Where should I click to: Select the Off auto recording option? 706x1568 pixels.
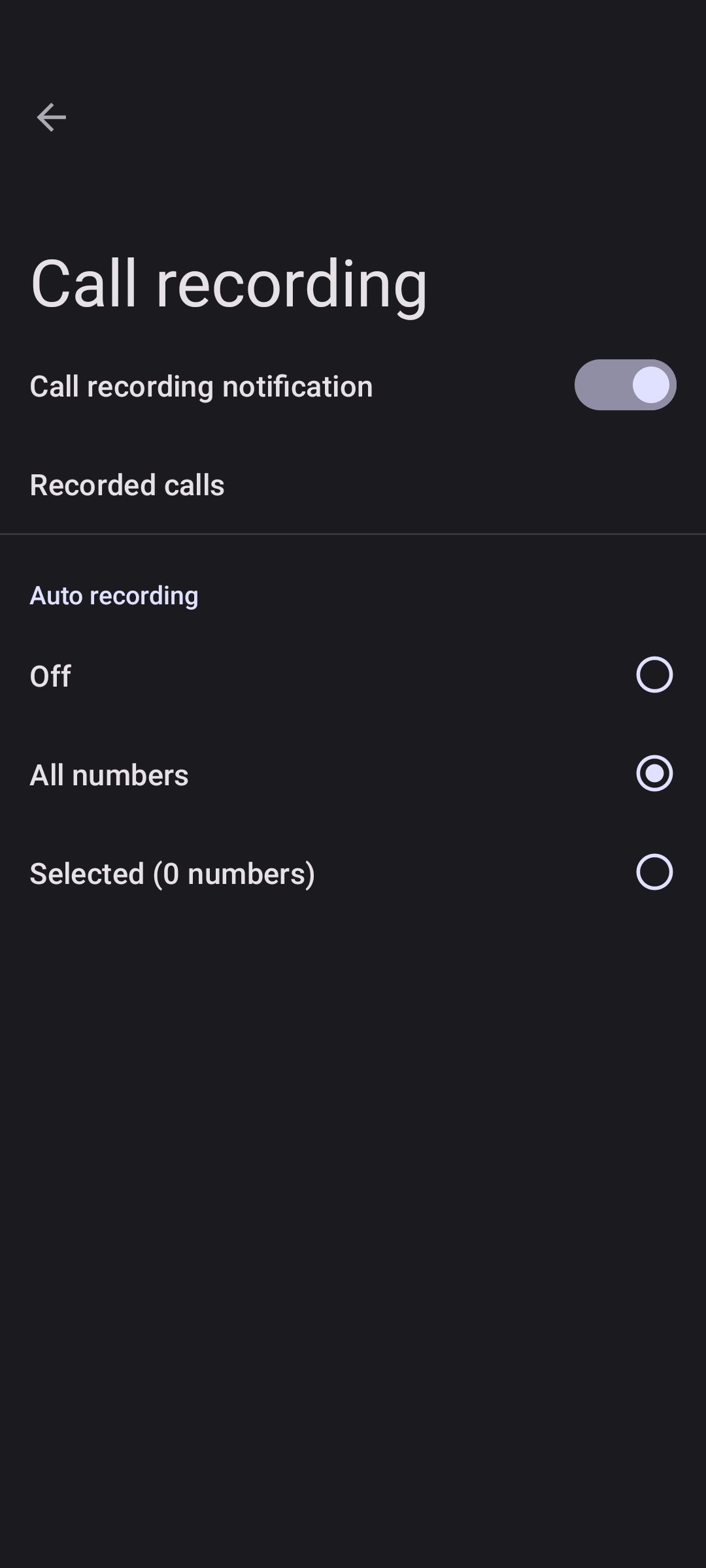click(654, 675)
